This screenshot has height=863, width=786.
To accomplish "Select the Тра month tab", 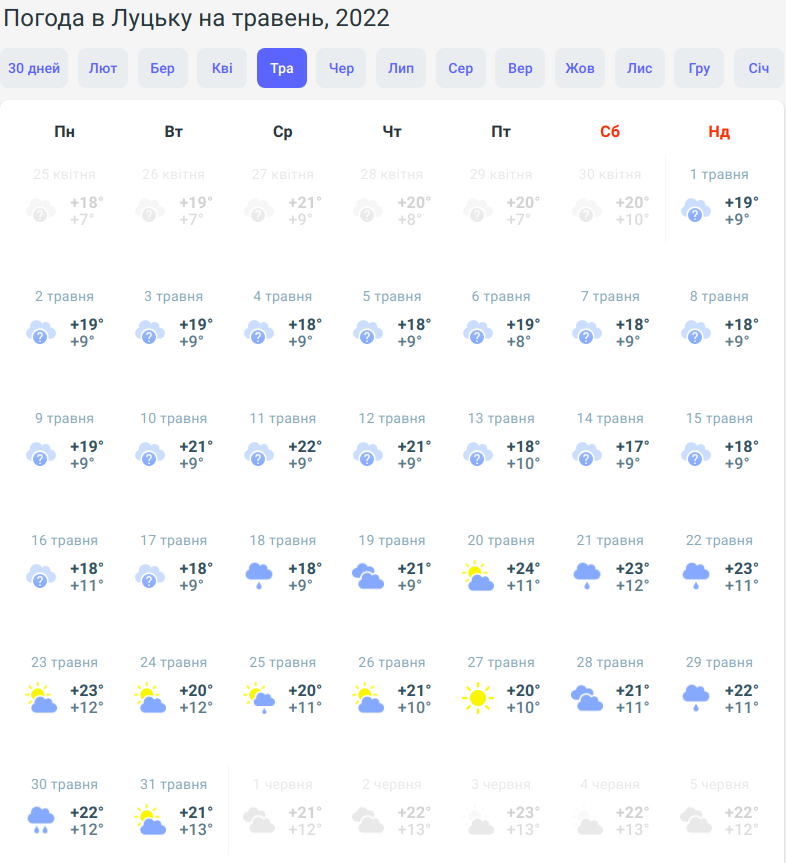I will pyautogui.click(x=281, y=68).
